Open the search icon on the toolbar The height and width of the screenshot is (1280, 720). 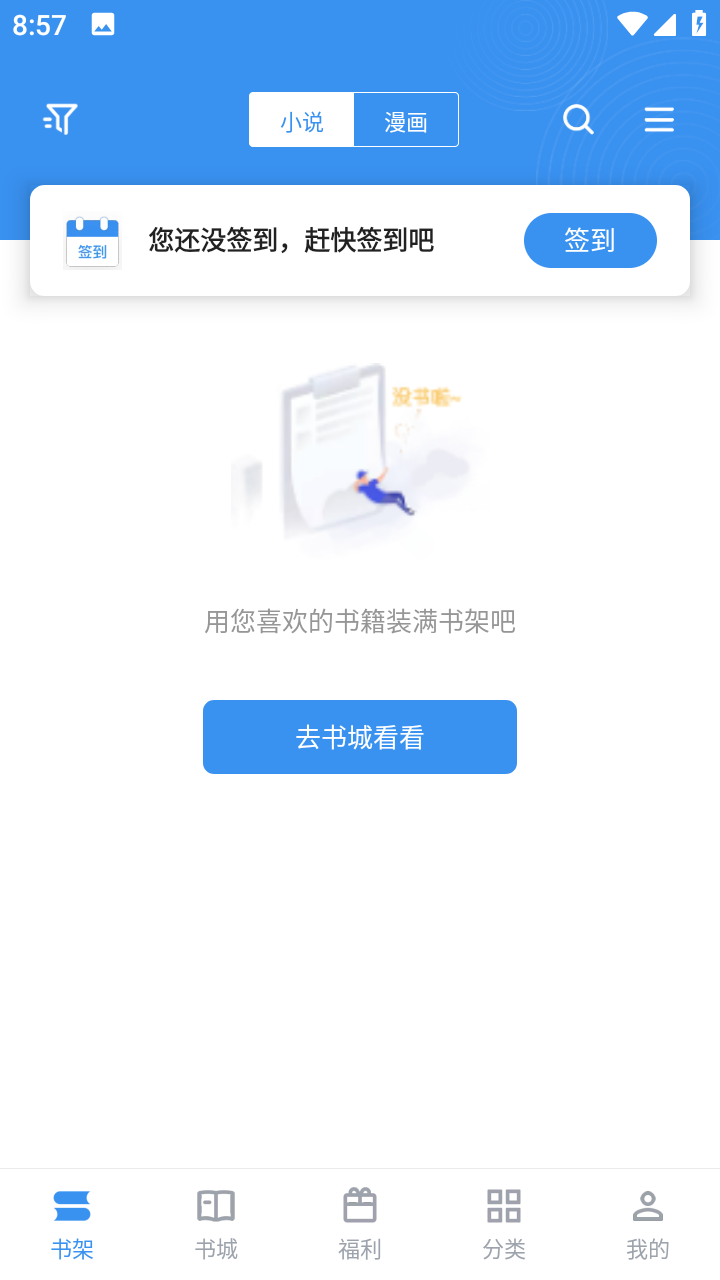(578, 119)
